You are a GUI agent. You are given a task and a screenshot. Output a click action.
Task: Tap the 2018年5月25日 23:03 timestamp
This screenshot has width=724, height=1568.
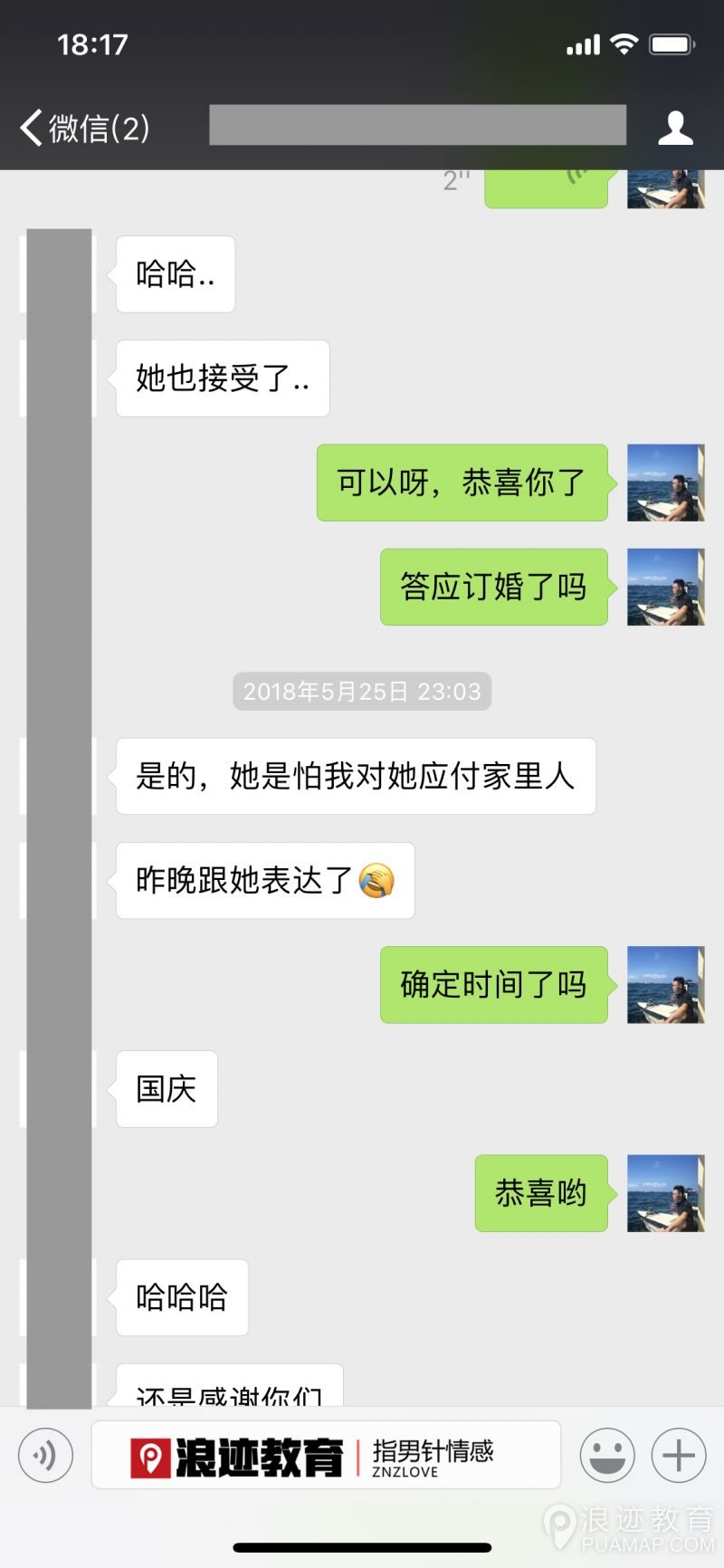361,691
